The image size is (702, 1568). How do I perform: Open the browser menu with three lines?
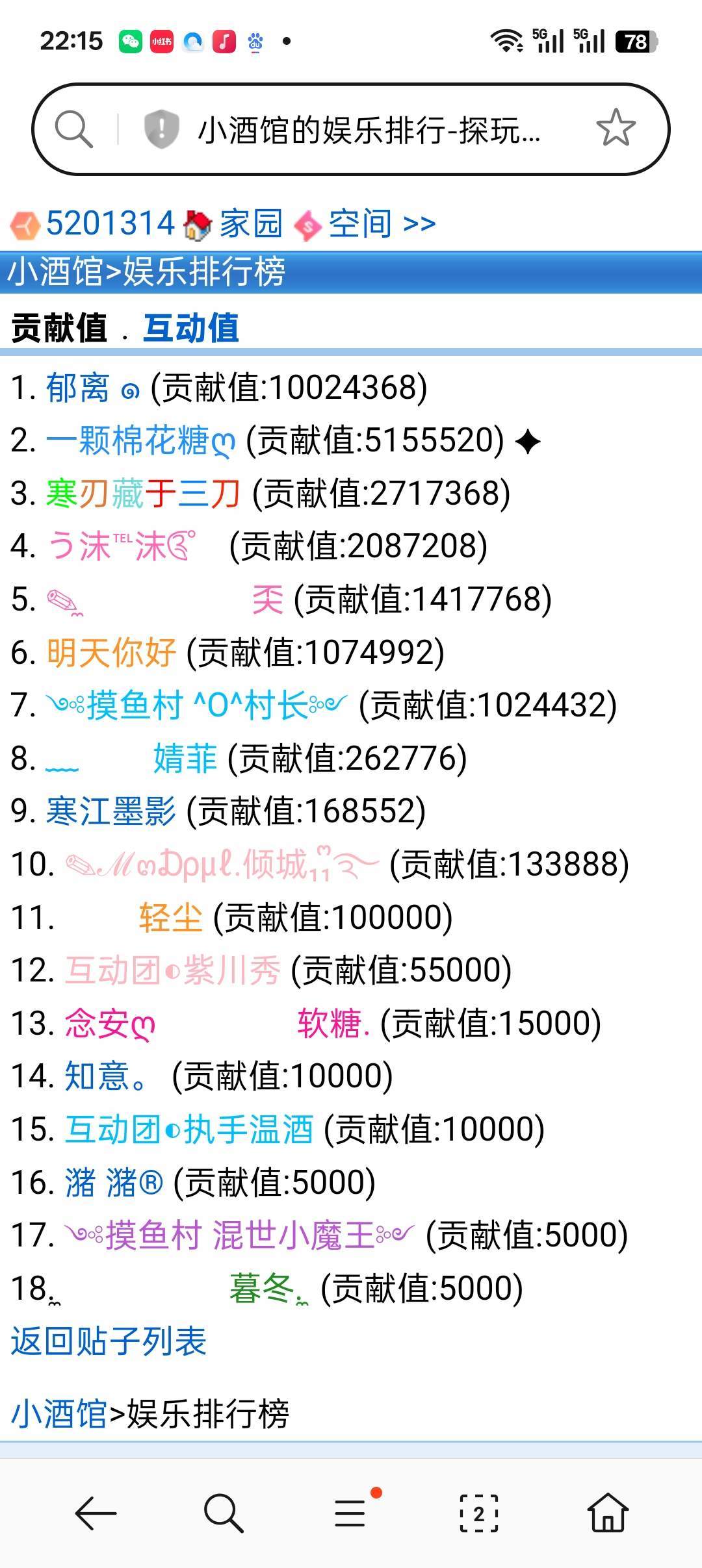[x=351, y=1513]
